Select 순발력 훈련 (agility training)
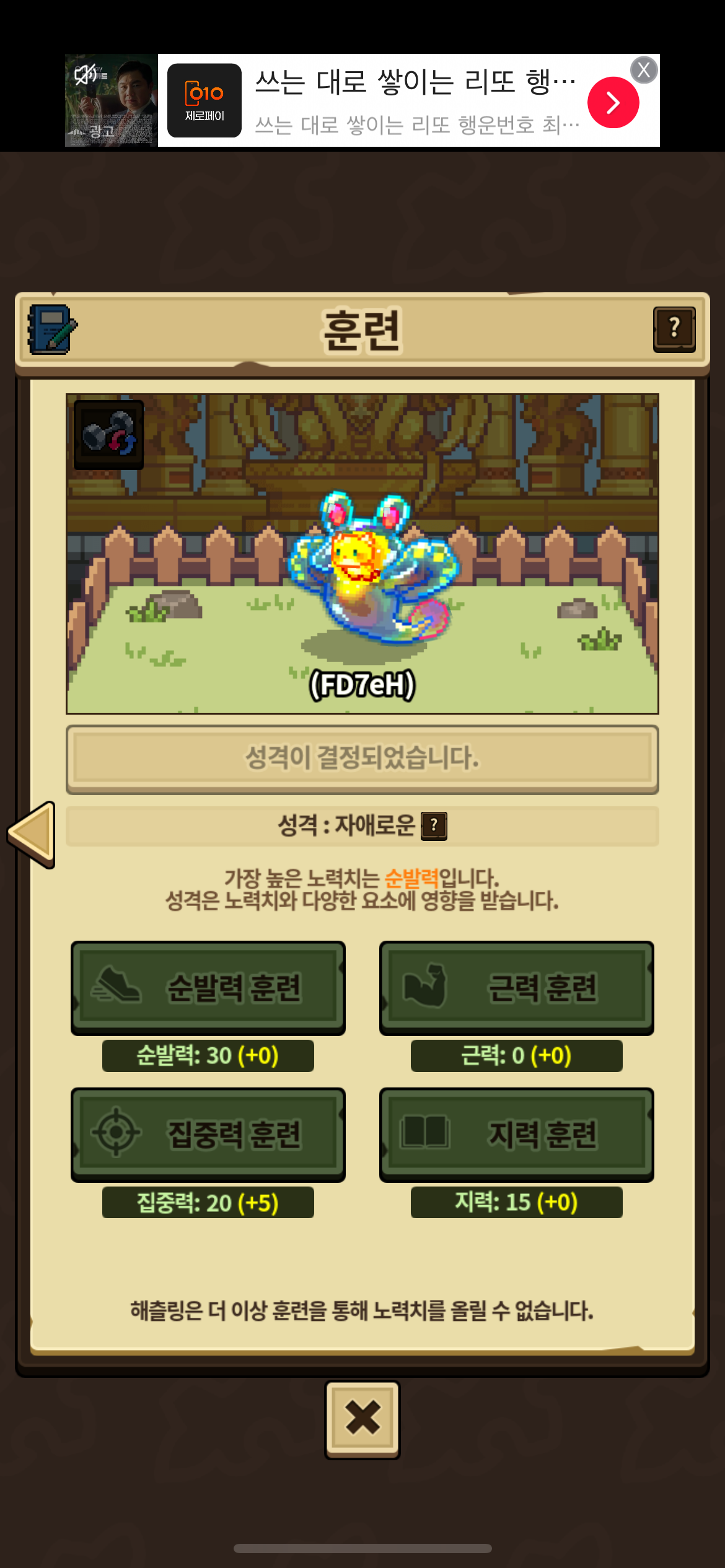725x1568 pixels. click(208, 987)
